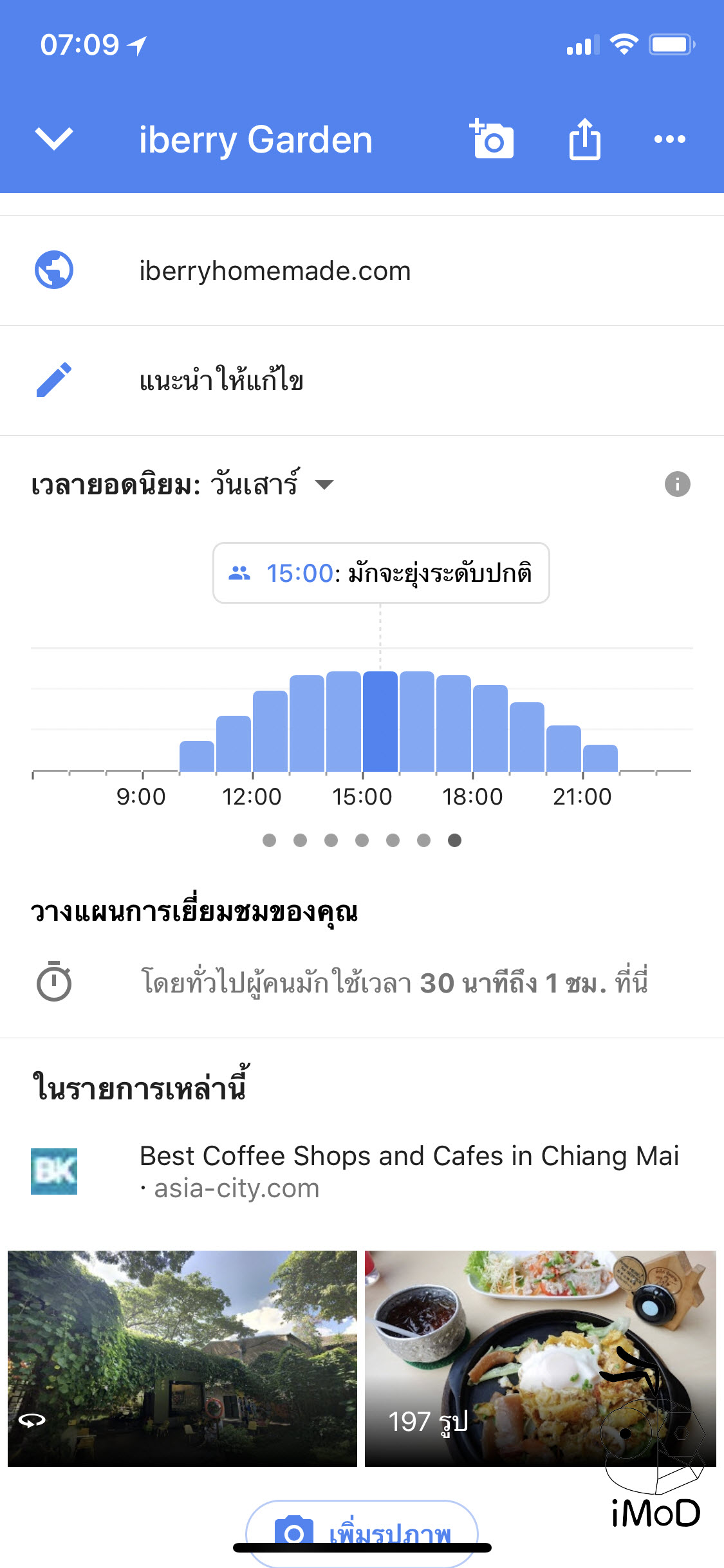724x1568 pixels.
Task: Tap the location arrow in the status bar
Action: point(137,44)
